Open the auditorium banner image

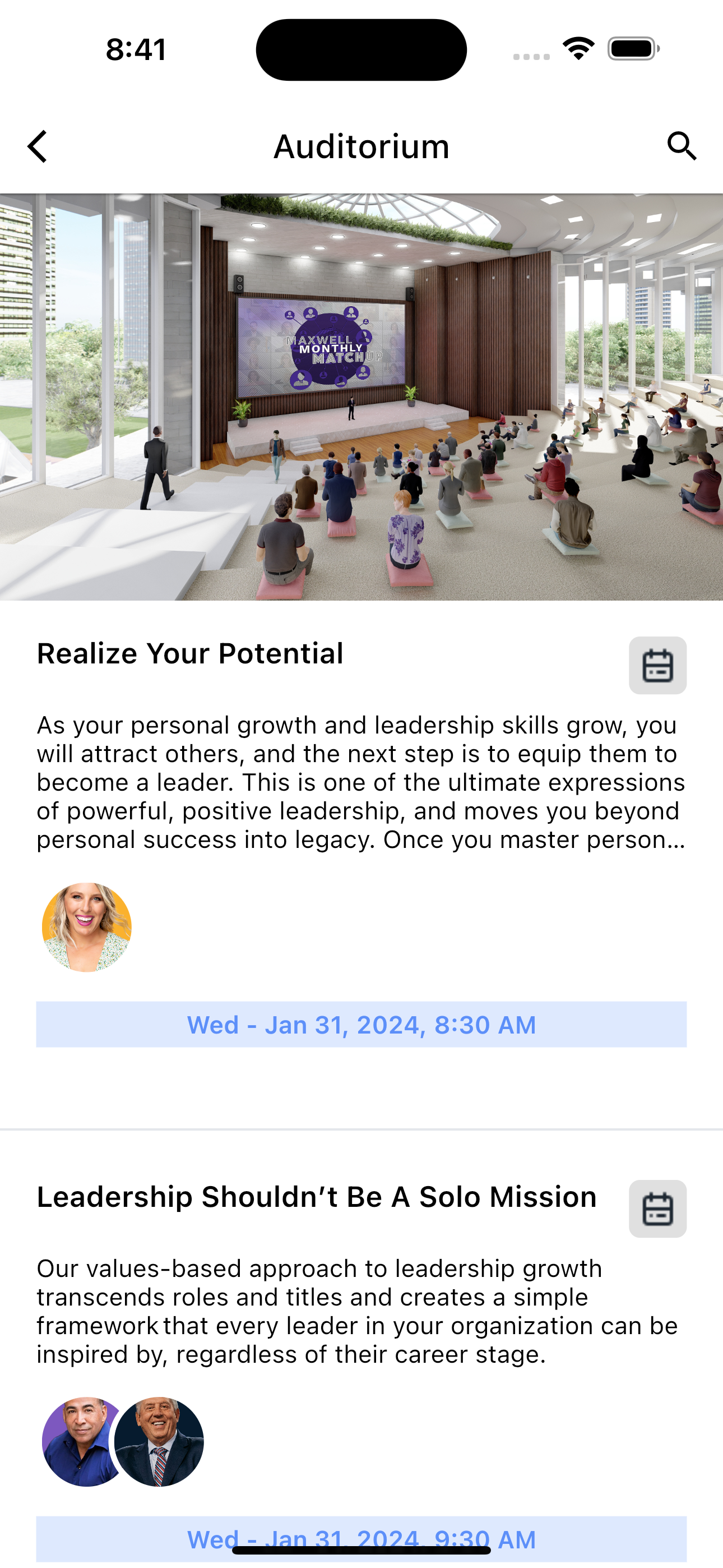[361, 397]
